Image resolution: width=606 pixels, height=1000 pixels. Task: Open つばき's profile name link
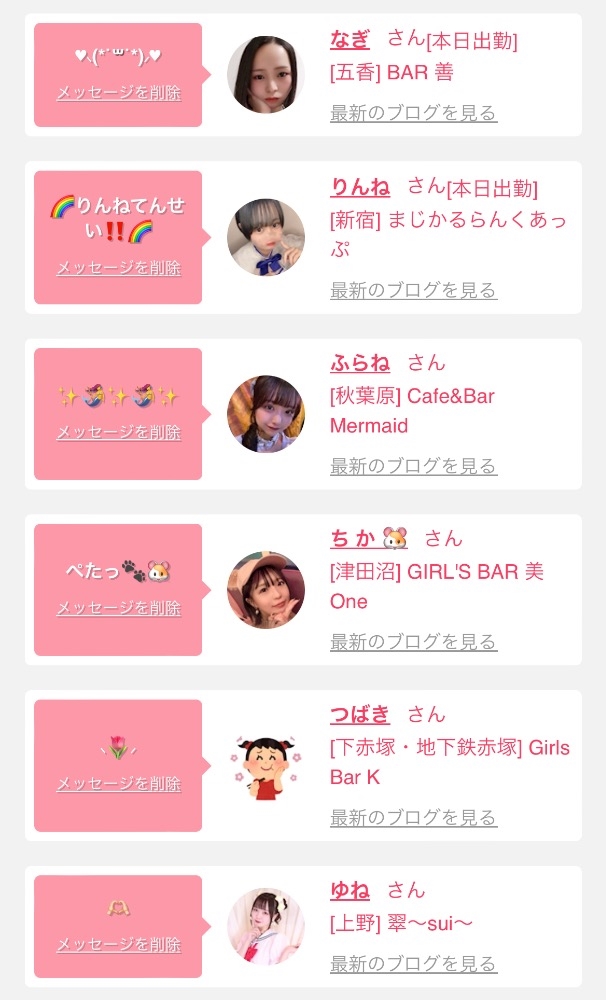click(360, 714)
